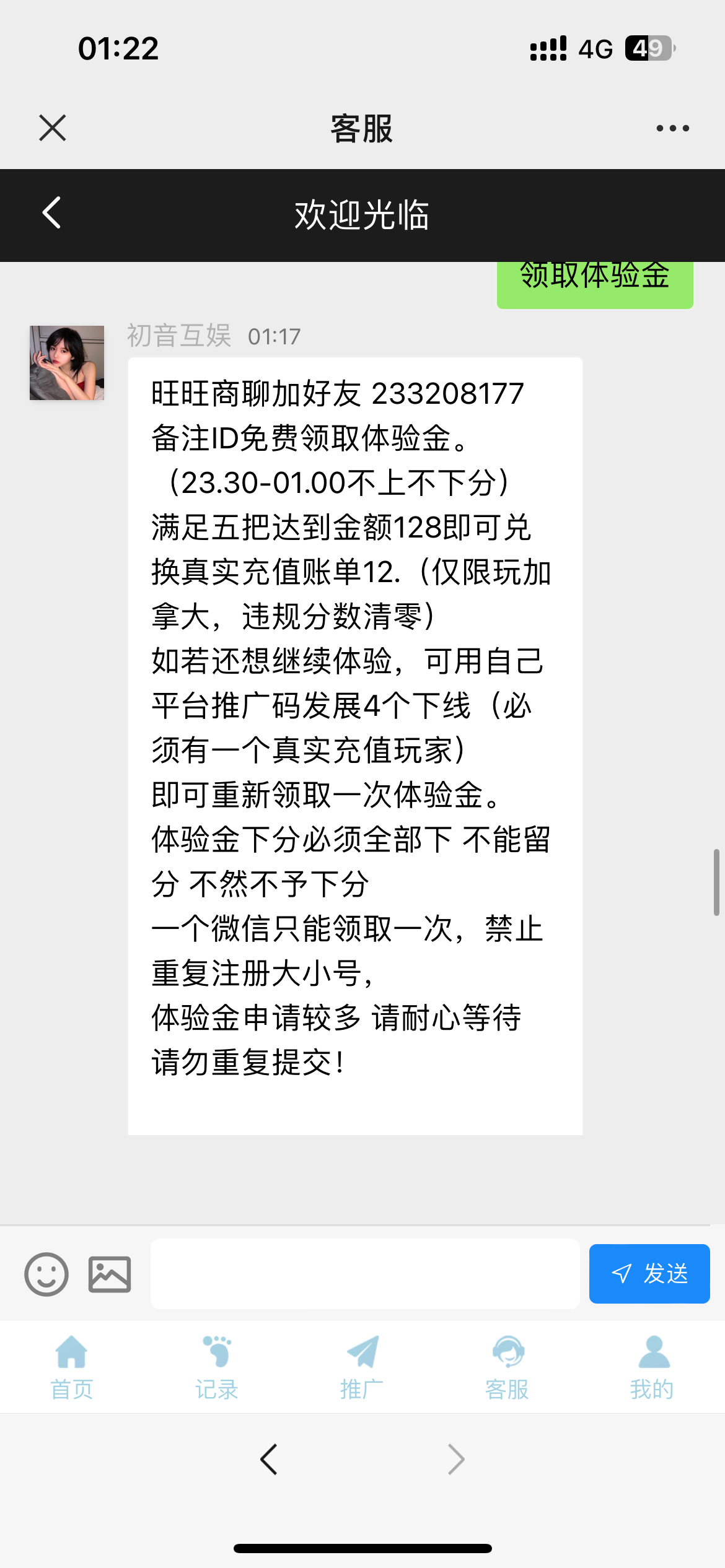Viewport: 725px width, 1568px height.
Task: Switch to the 首页 tab
Action: (72, 1367)
